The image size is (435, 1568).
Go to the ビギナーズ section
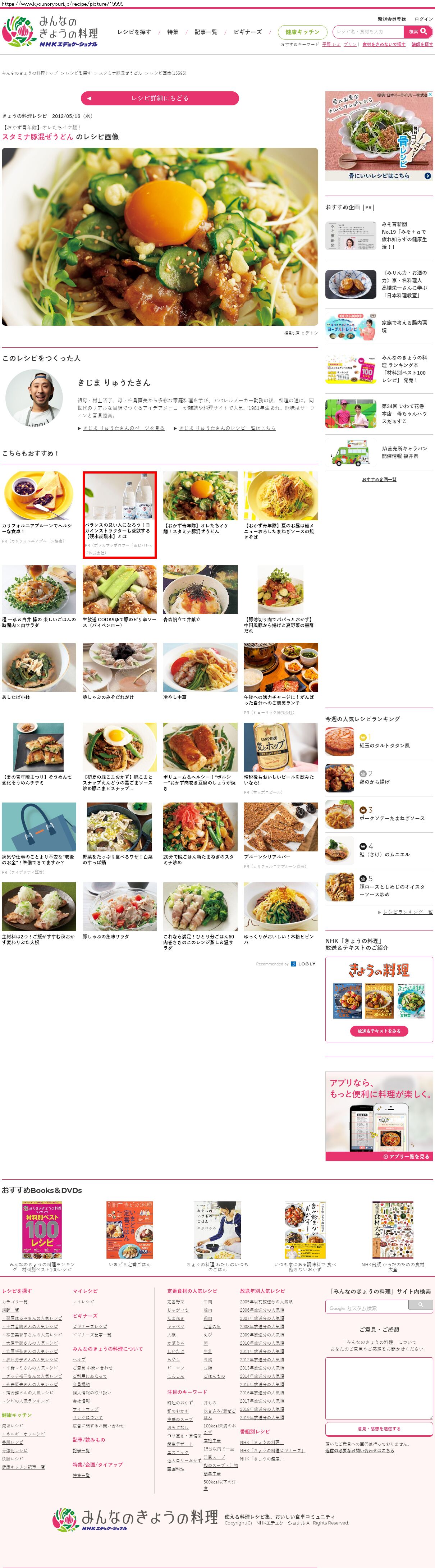[248, 32]
